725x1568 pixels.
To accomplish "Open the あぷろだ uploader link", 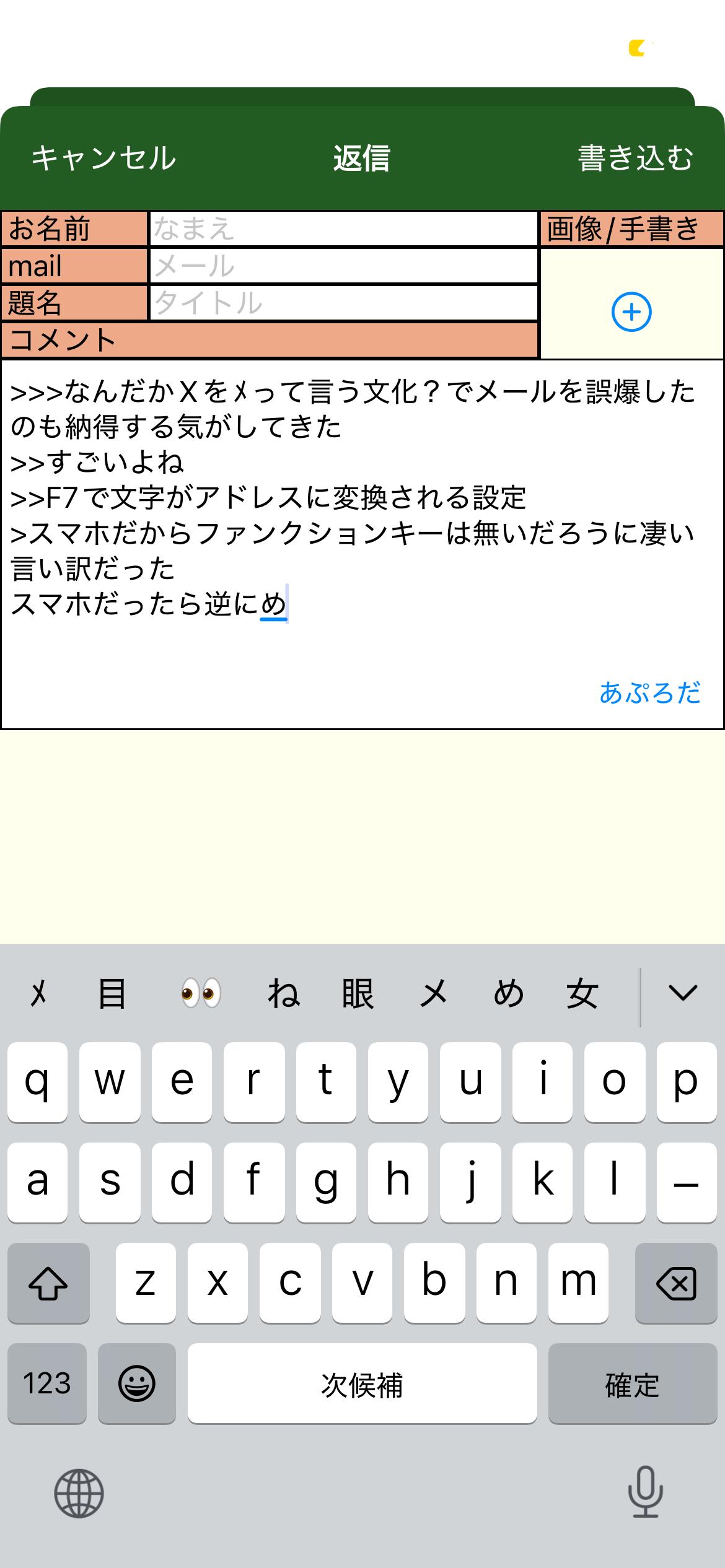I will (650, 693).
